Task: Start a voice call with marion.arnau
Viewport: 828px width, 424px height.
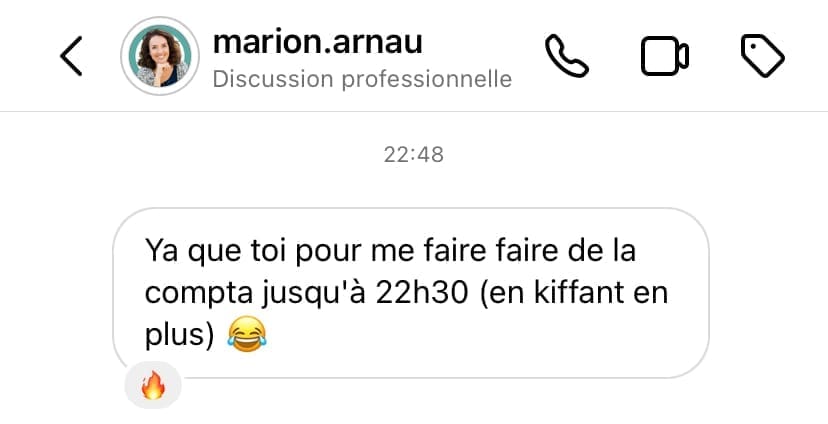Action: tap(567, 56)
